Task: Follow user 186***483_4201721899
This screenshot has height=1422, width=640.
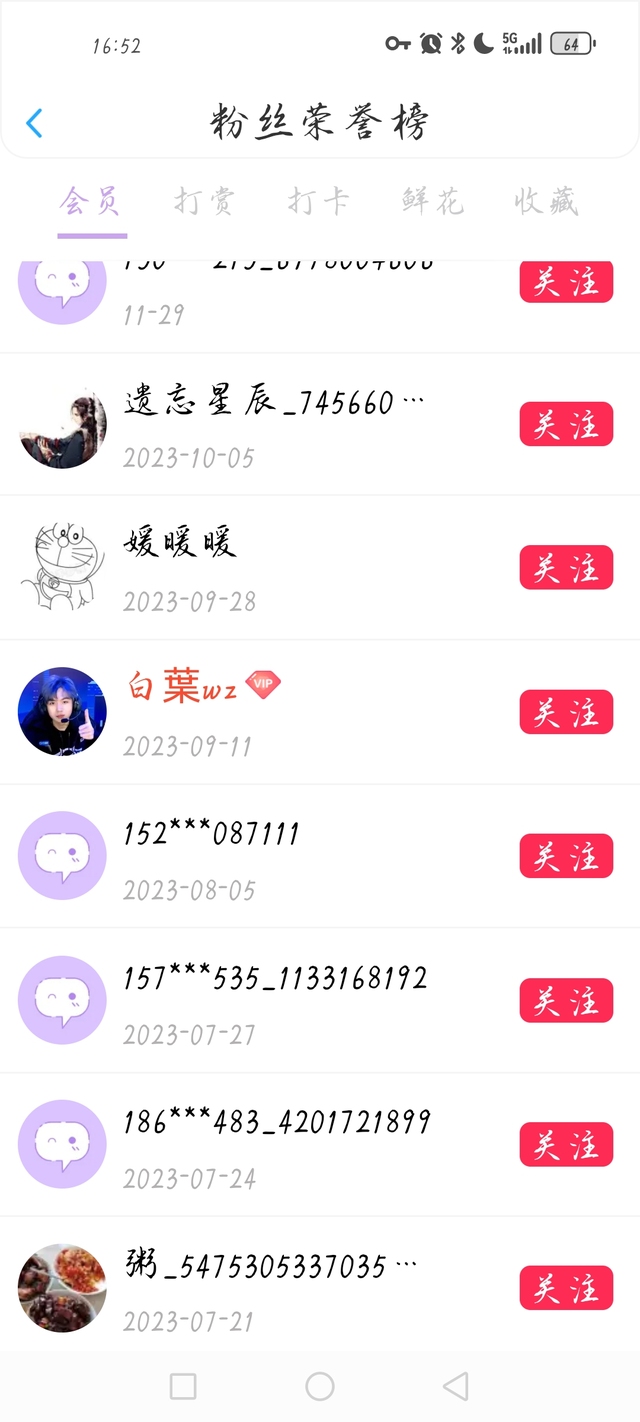Action: point(566,1145)
